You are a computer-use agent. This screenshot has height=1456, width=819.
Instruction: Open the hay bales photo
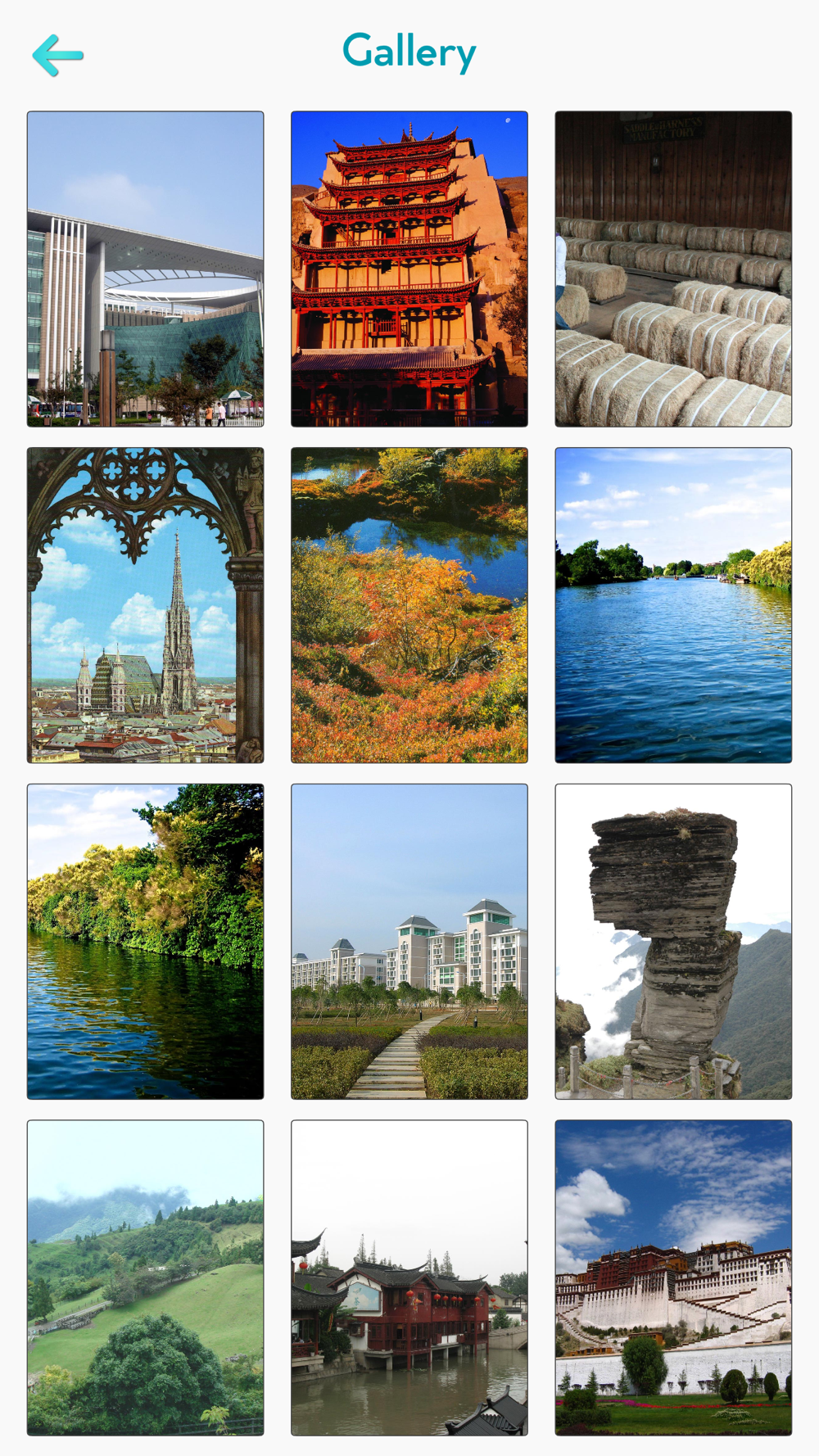tap(673, 269)
